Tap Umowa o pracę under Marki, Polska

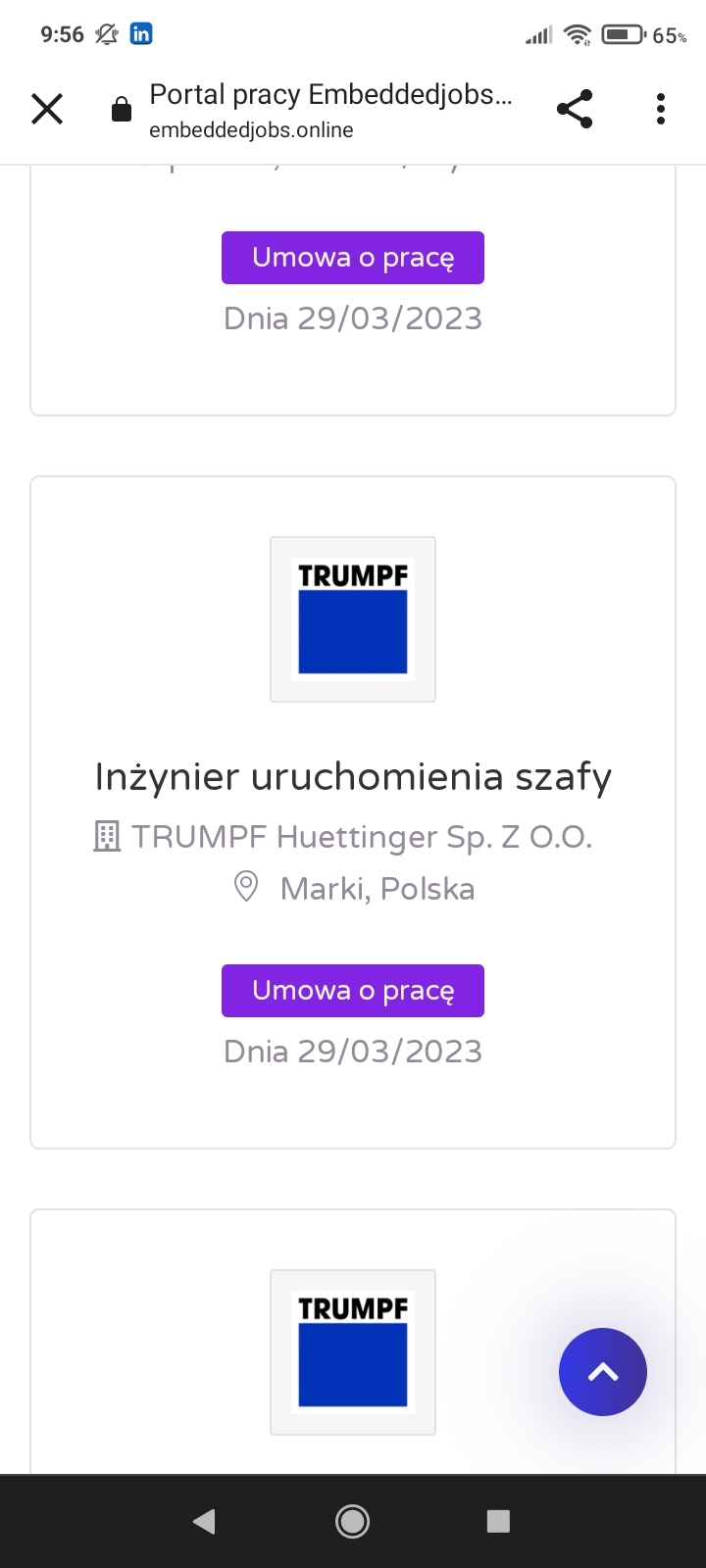[353, 991]
